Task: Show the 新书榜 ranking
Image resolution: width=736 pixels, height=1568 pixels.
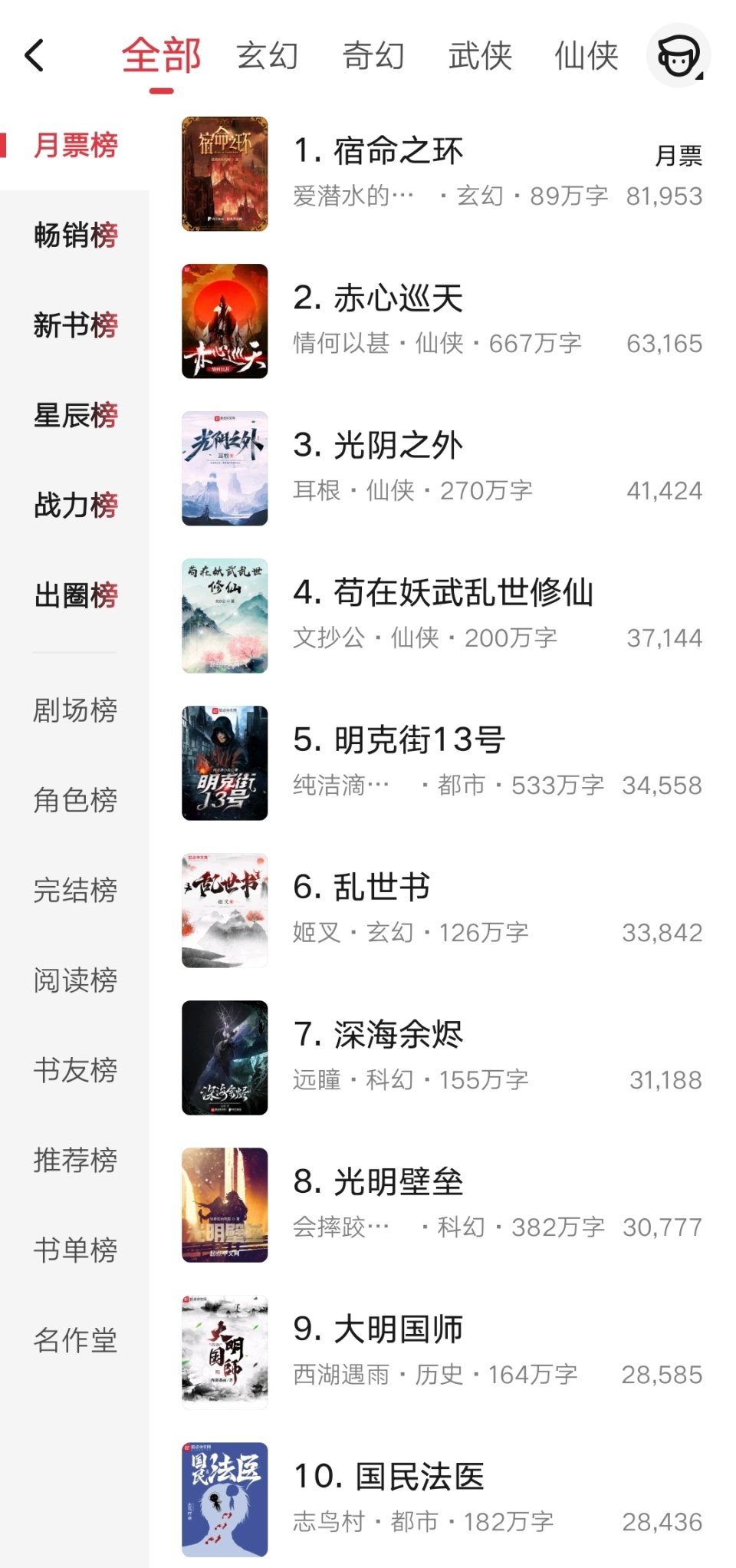Action: click(x=75, y=324)
